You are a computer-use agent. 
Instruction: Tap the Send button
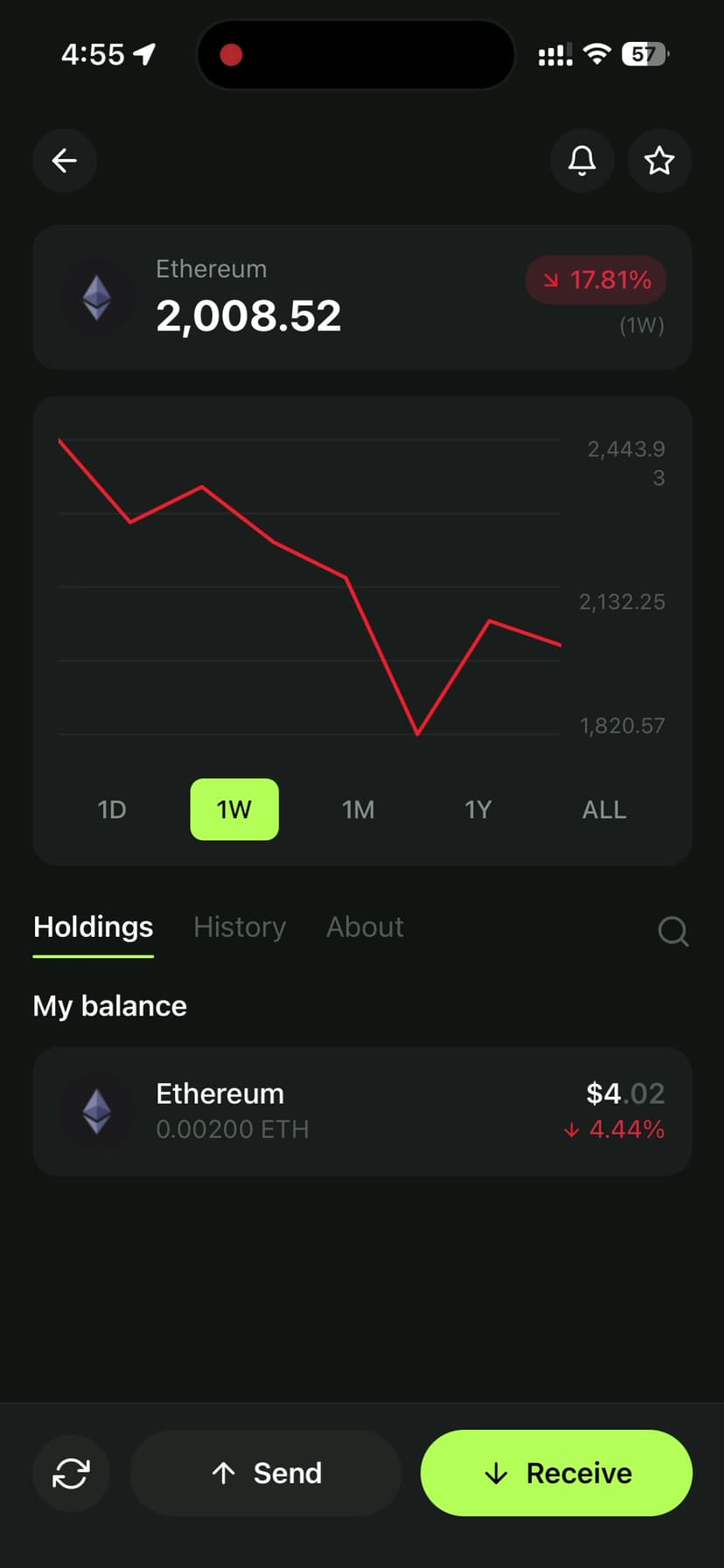264,1473
